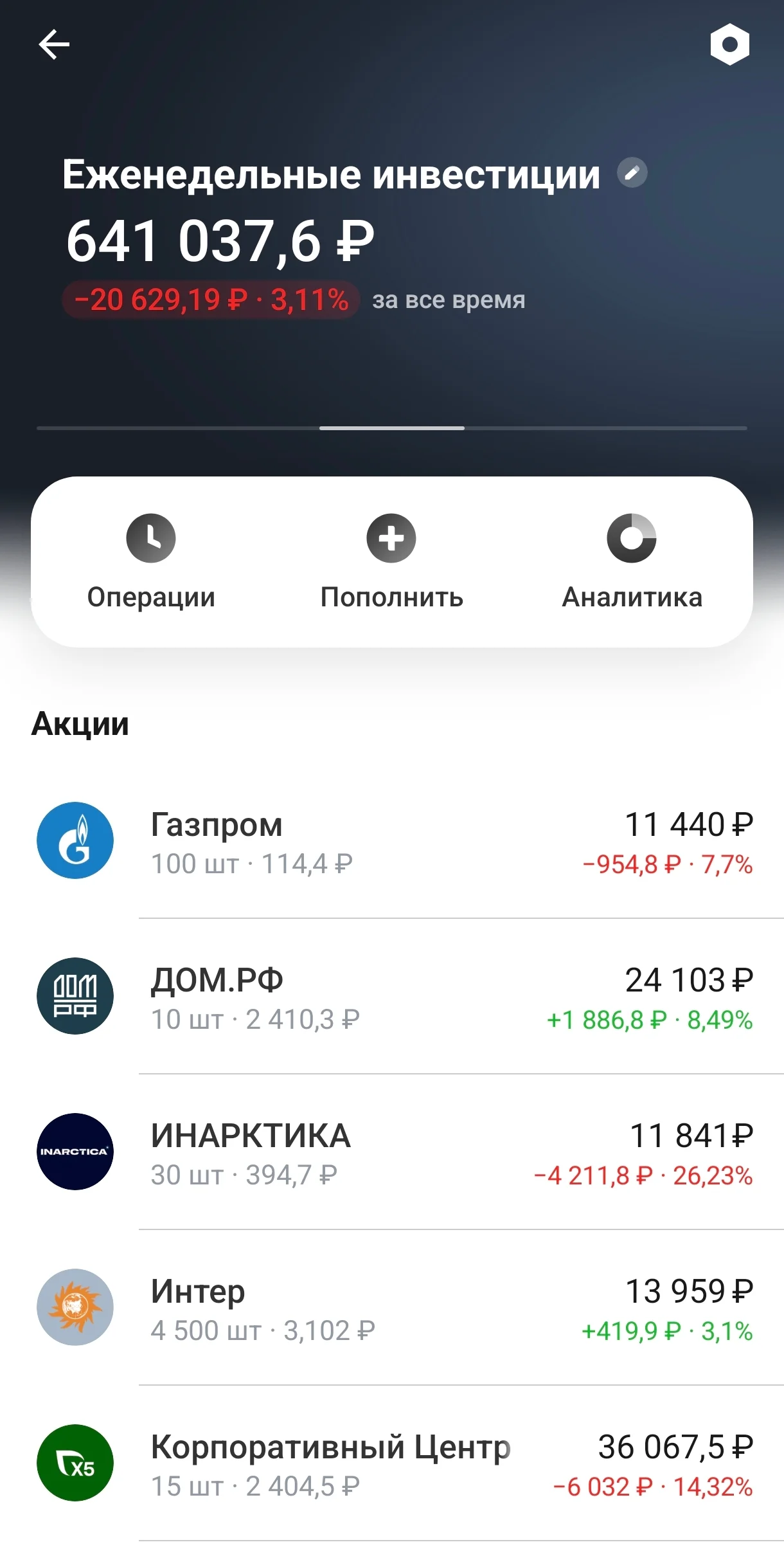Open Аналитика for the portfolio

(x=632, y=562)
